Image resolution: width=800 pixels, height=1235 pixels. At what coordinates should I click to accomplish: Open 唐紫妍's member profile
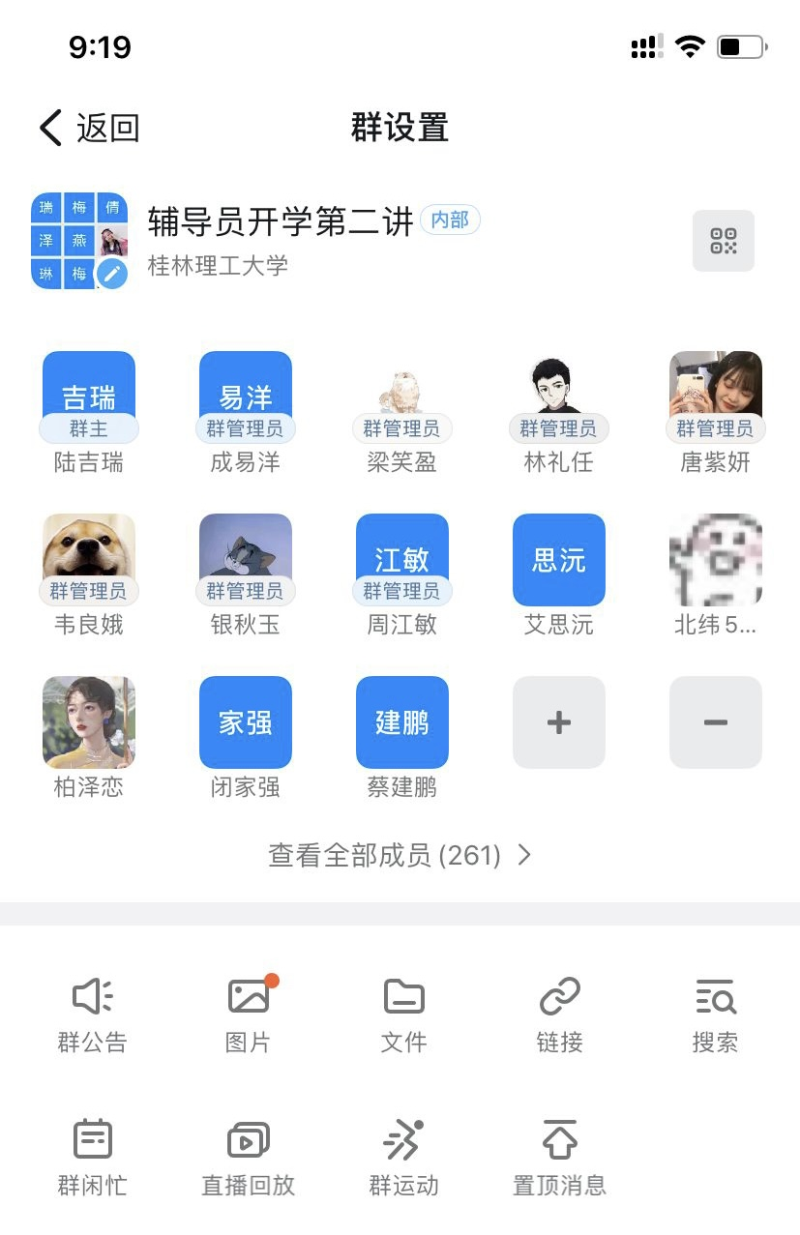coord(715,397)
